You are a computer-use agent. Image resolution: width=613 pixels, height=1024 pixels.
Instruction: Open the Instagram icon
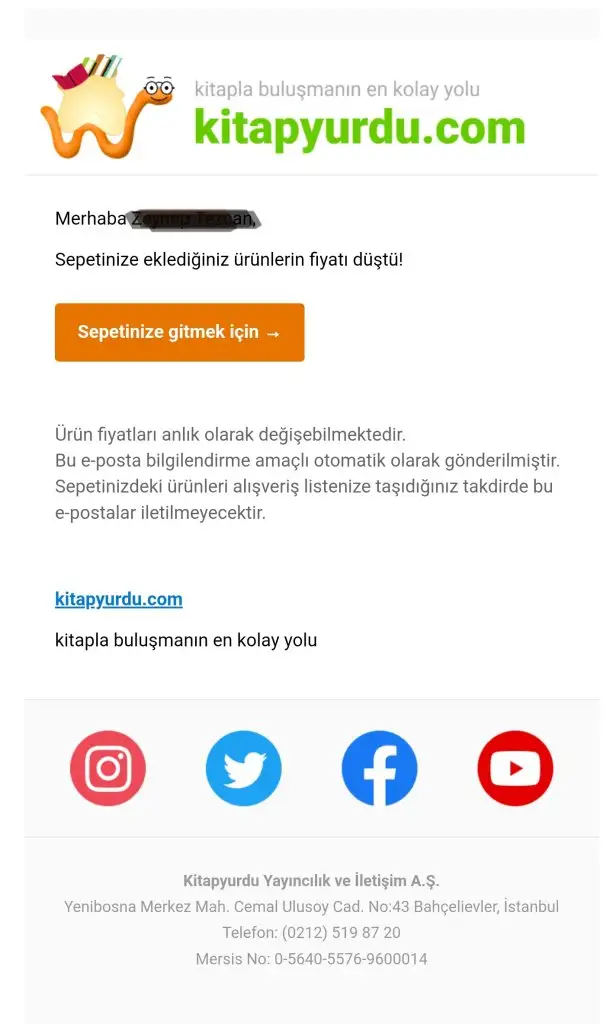tap(108, 768)
